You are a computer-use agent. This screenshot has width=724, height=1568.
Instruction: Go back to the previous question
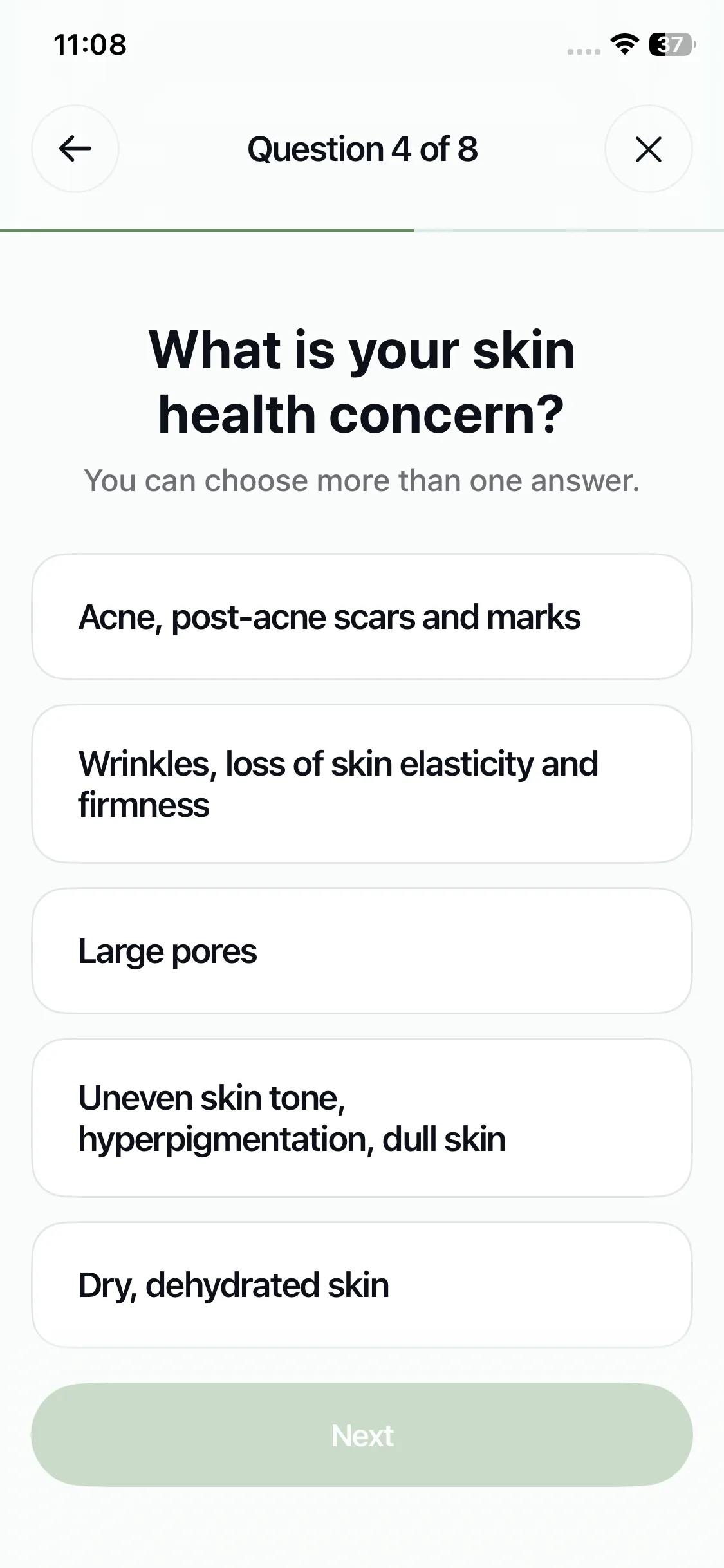click(x=75, y=149)
